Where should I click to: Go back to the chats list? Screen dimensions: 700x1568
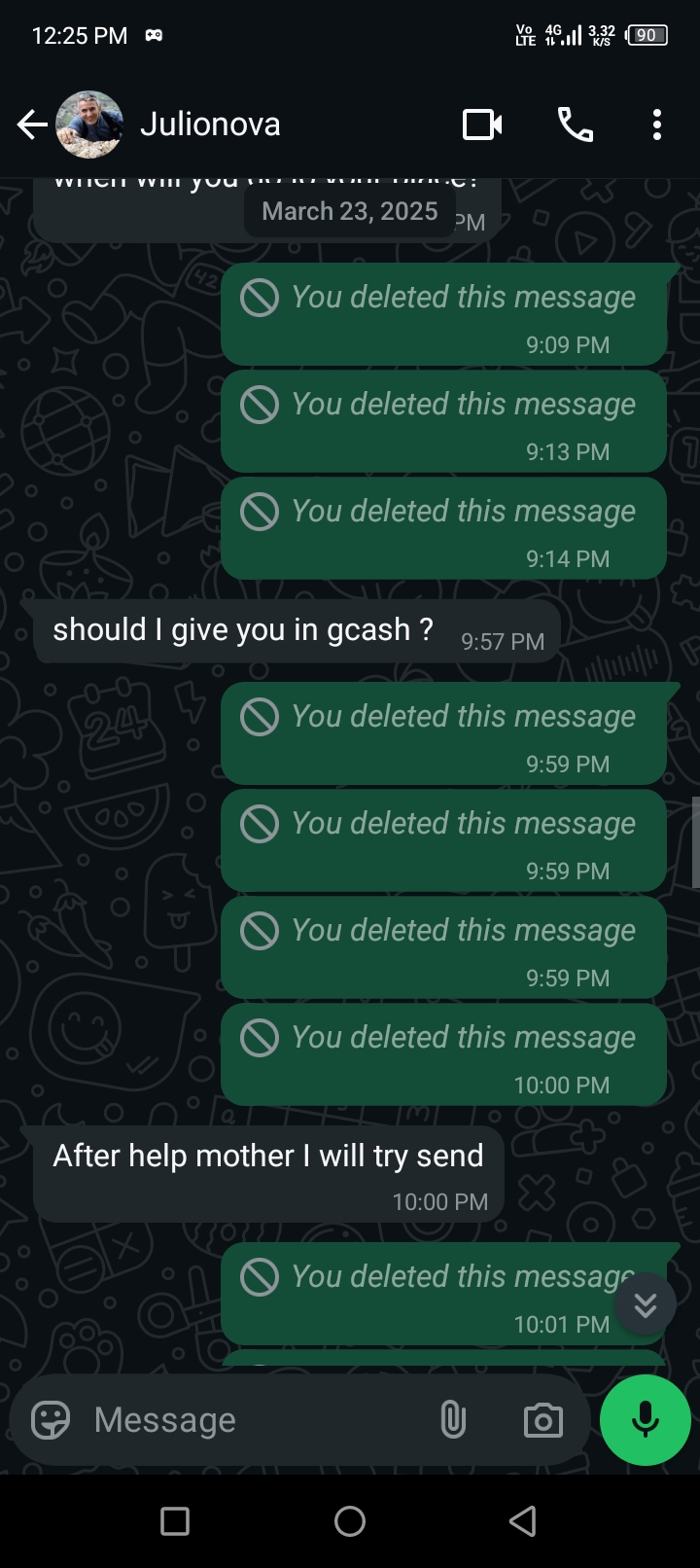(32, 125)
